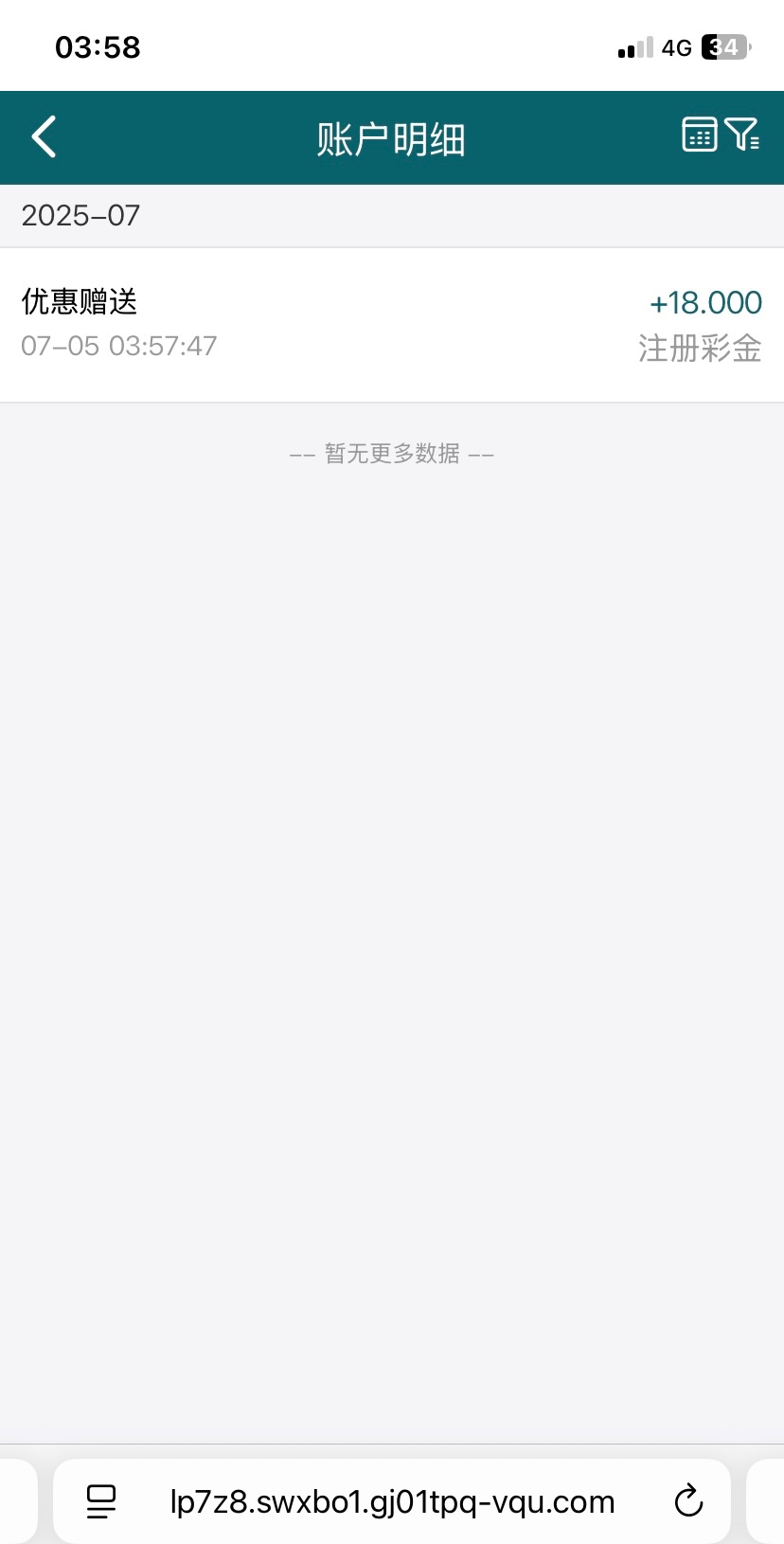Open the browser page settings menu icon
Screen dimensions: 784x1544
tap(101, 1501)
